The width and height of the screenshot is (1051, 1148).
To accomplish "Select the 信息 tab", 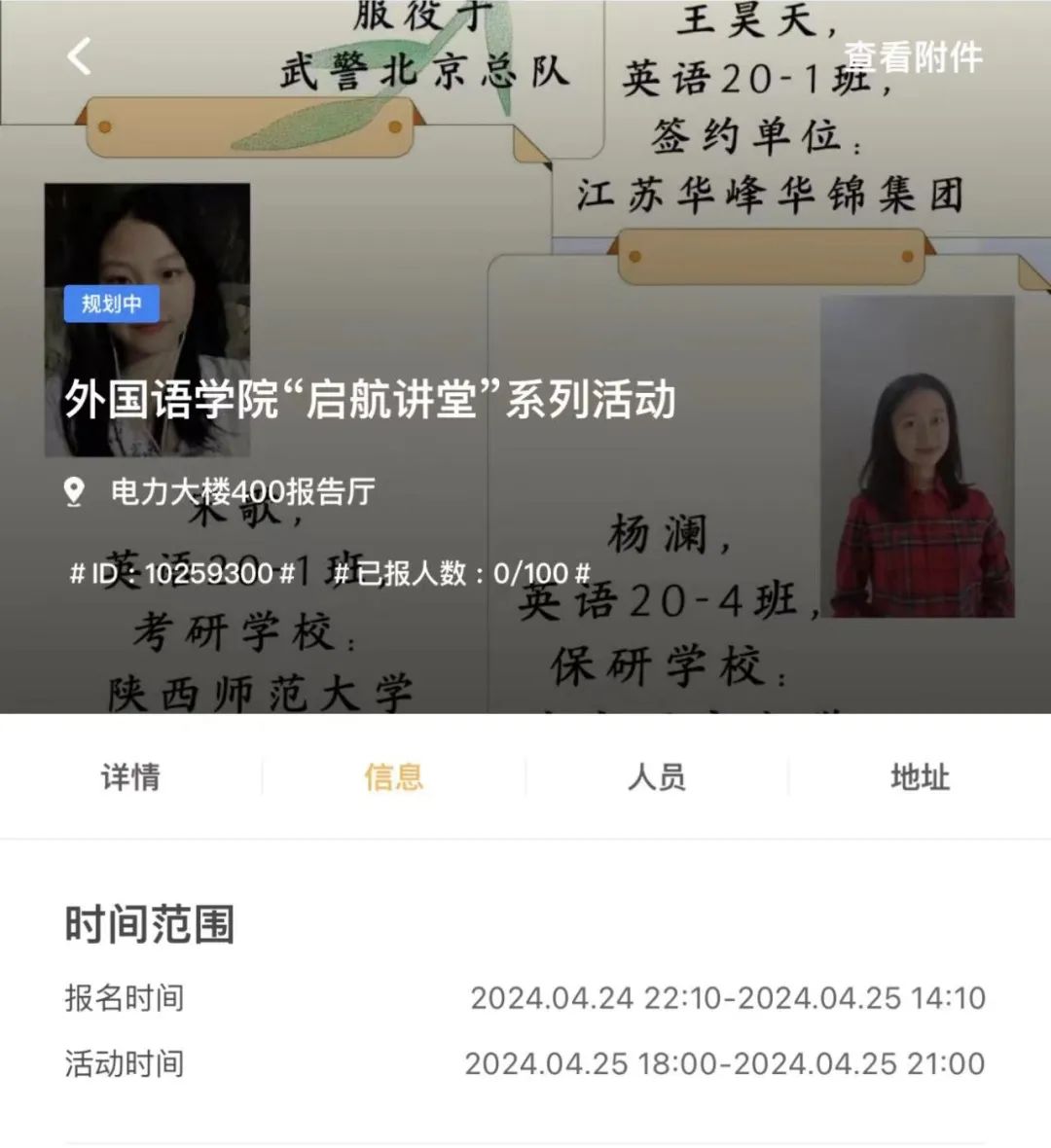I will click(393, 776).
